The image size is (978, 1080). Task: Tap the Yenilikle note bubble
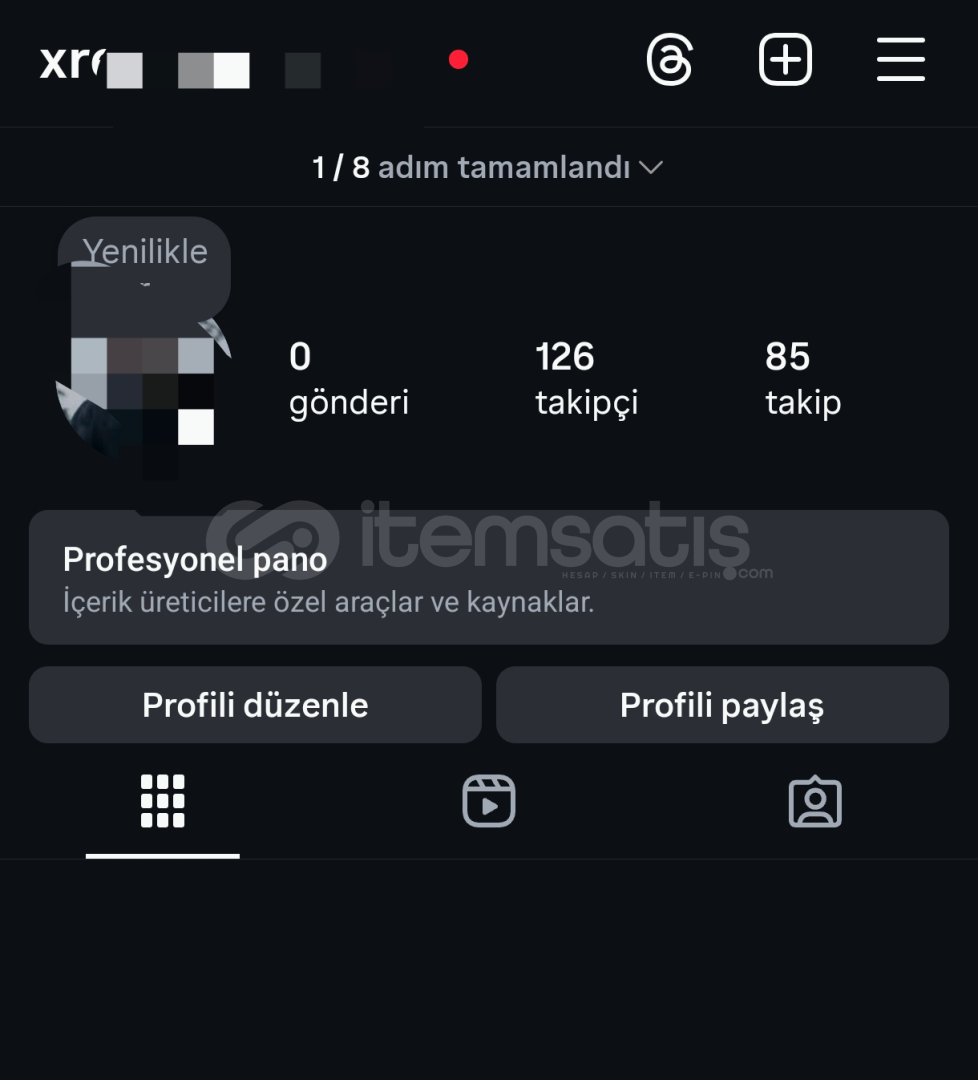(x=145, y=254)
